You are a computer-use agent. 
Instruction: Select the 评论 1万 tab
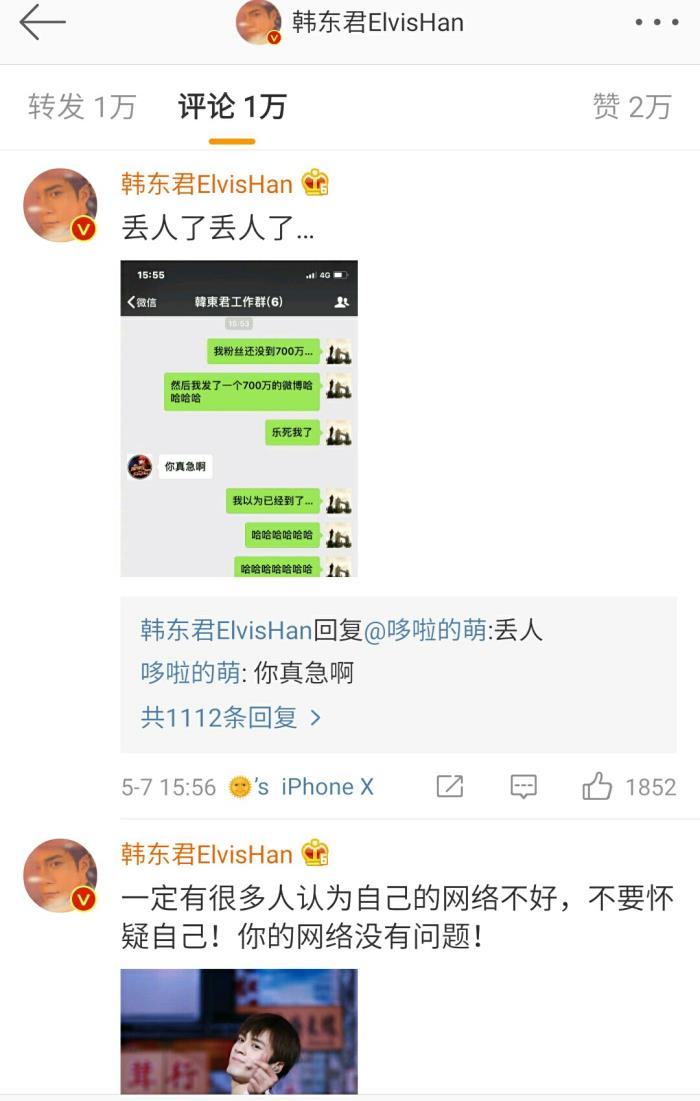pos(232,107)
